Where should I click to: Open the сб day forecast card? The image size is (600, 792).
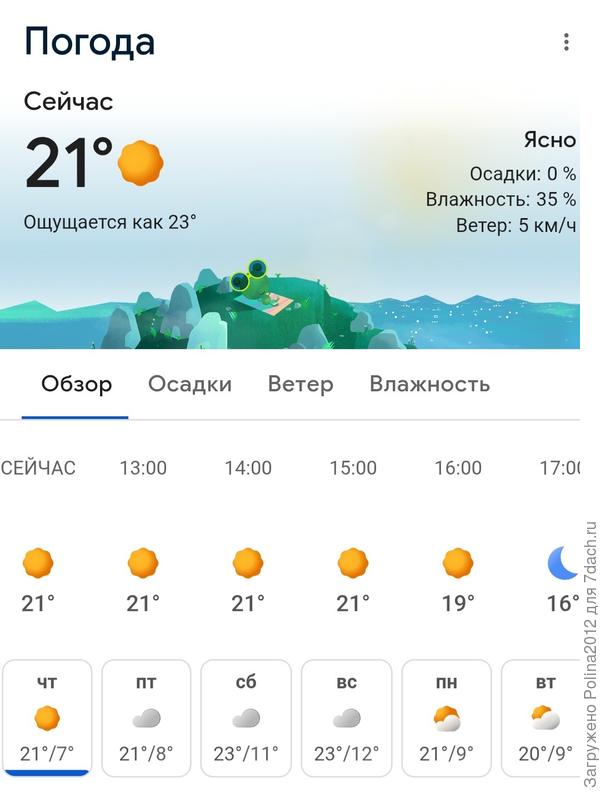pos(246,717)
